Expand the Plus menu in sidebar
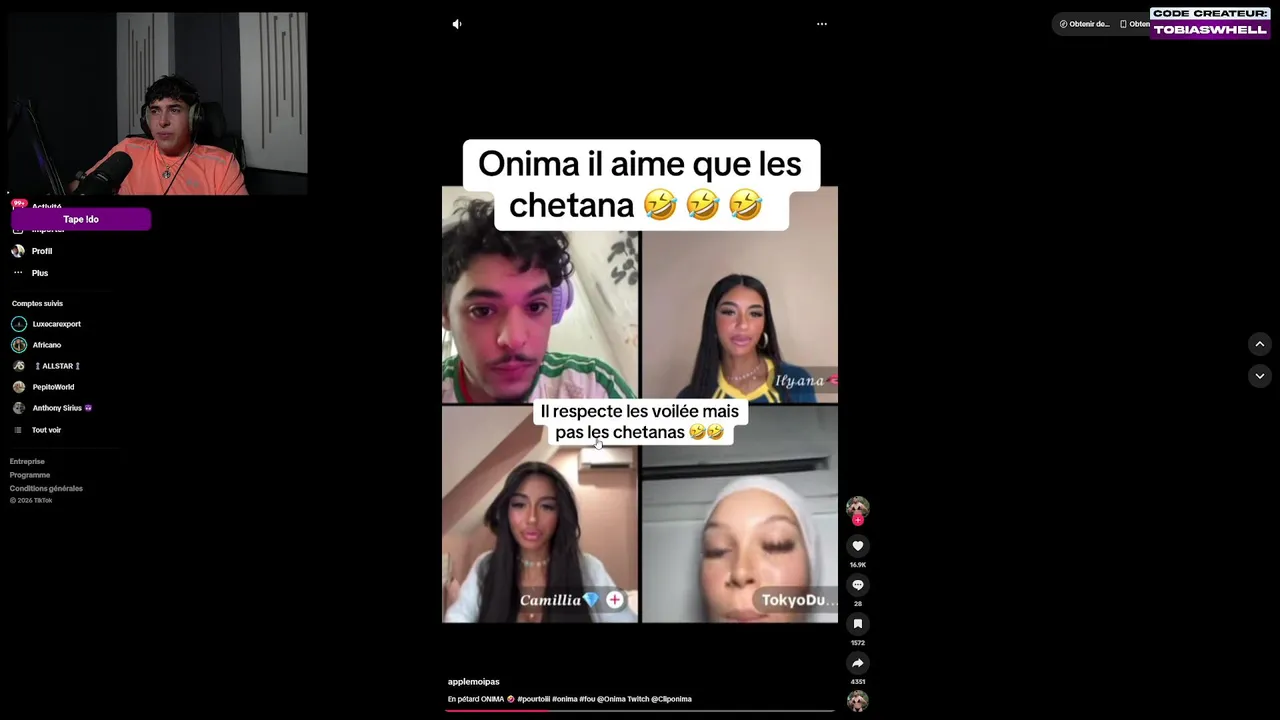The height and width of the screenshot is (720, 1280). tap(39, 273)
